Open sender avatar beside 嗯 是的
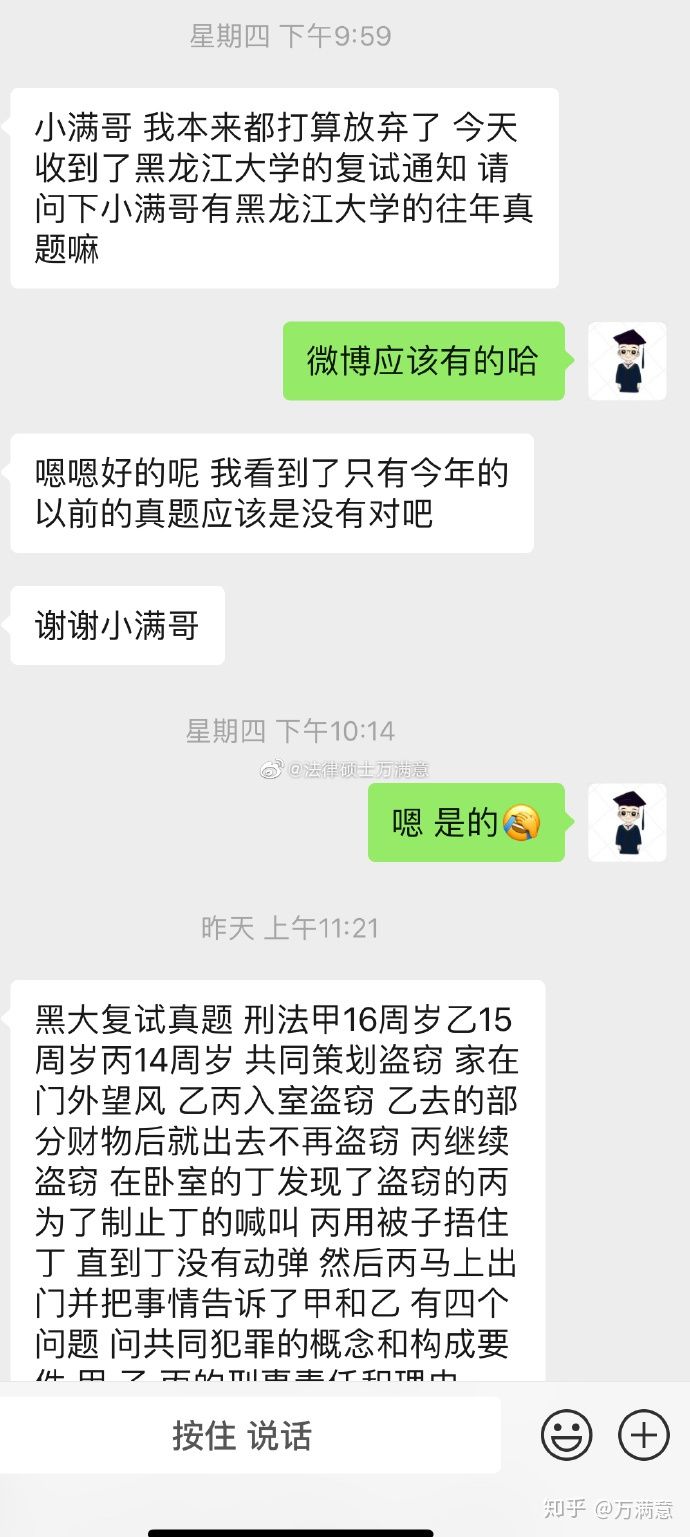The height and width of the screenshot is (1537, 690). coord(627,822)
